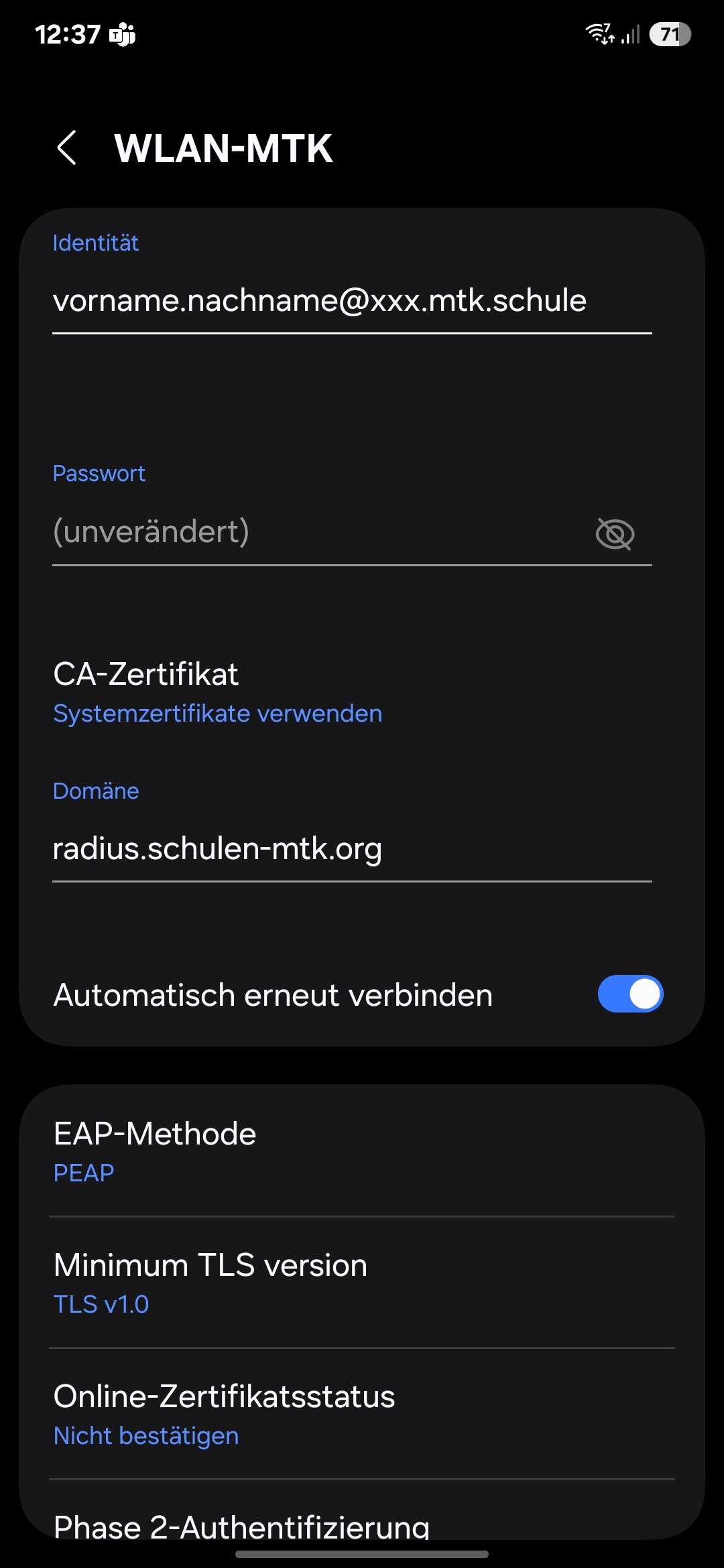This screenshot has height=1568, width=724.
Task: Open CA-Zertifikat selection
Action: coord(217,693)
